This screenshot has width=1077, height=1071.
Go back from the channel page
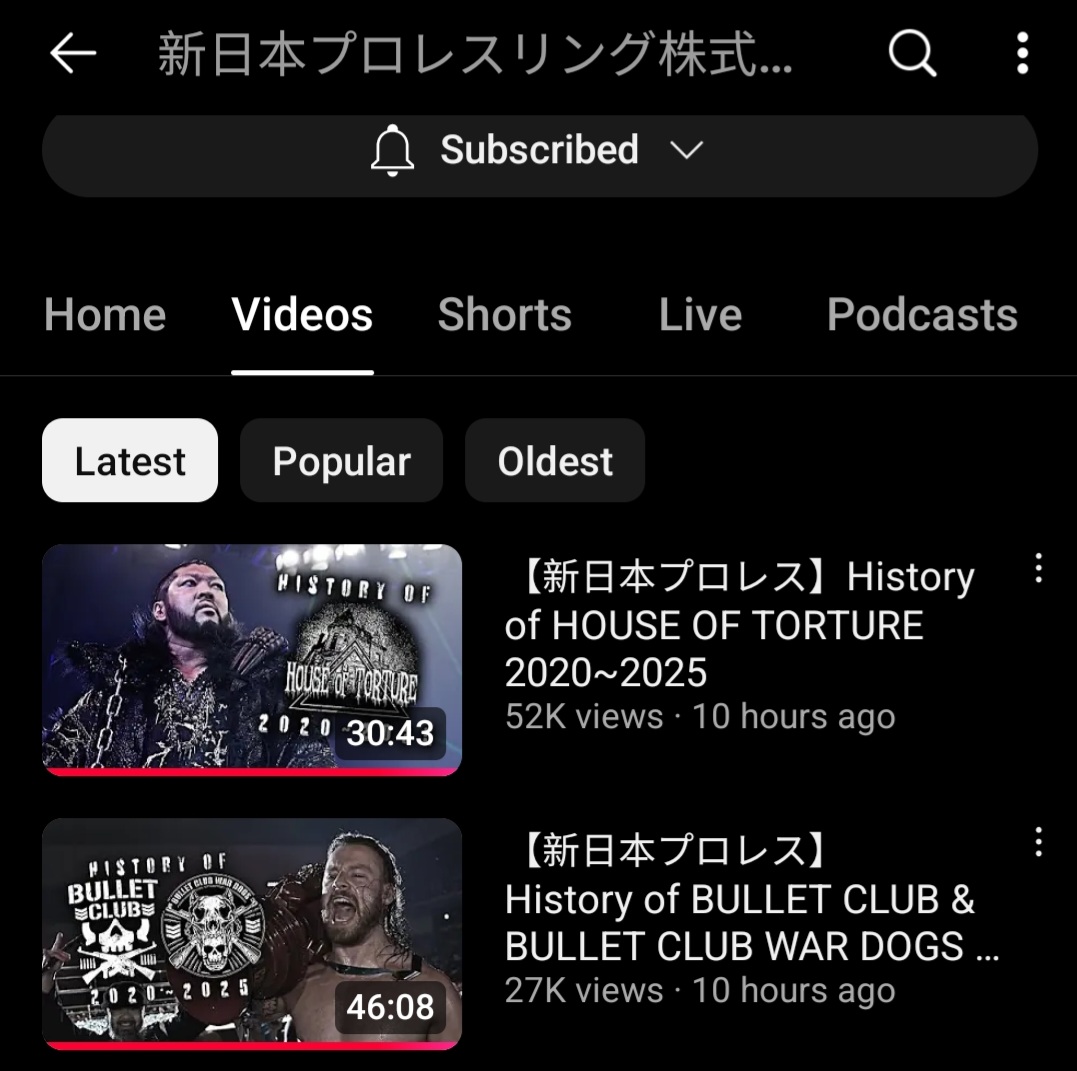coord(72,54)
